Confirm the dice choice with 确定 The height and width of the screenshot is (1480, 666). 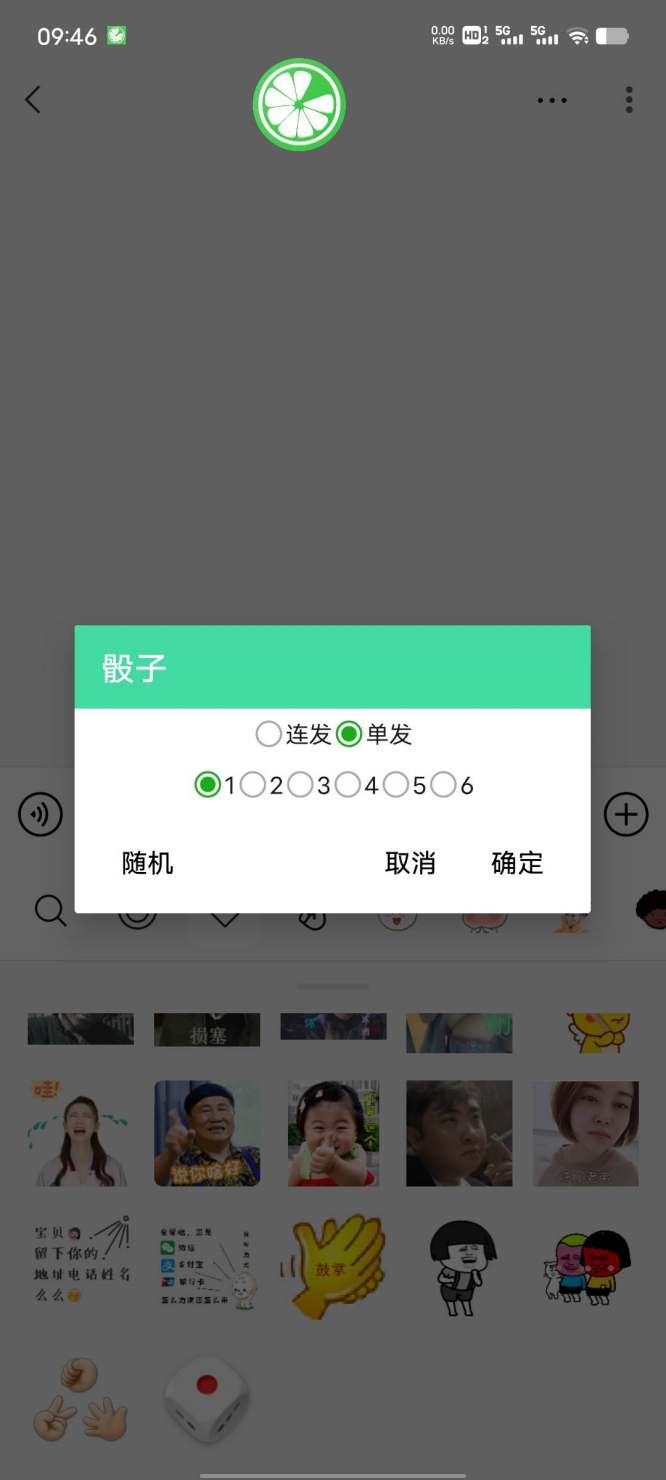tap(517, 863)
